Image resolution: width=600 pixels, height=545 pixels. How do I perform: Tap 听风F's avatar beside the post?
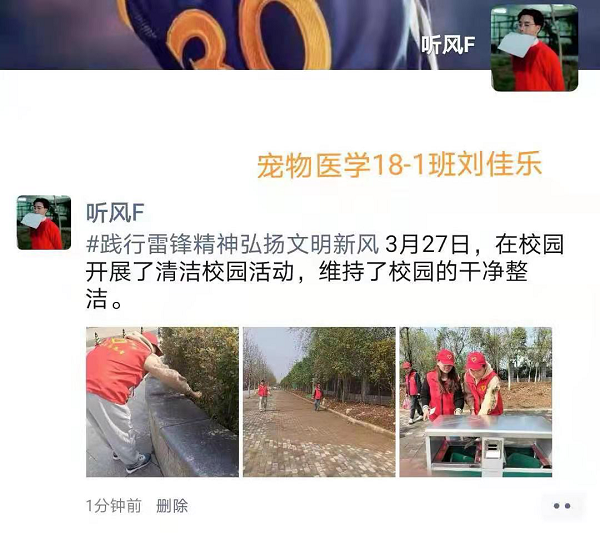point(44,222)
